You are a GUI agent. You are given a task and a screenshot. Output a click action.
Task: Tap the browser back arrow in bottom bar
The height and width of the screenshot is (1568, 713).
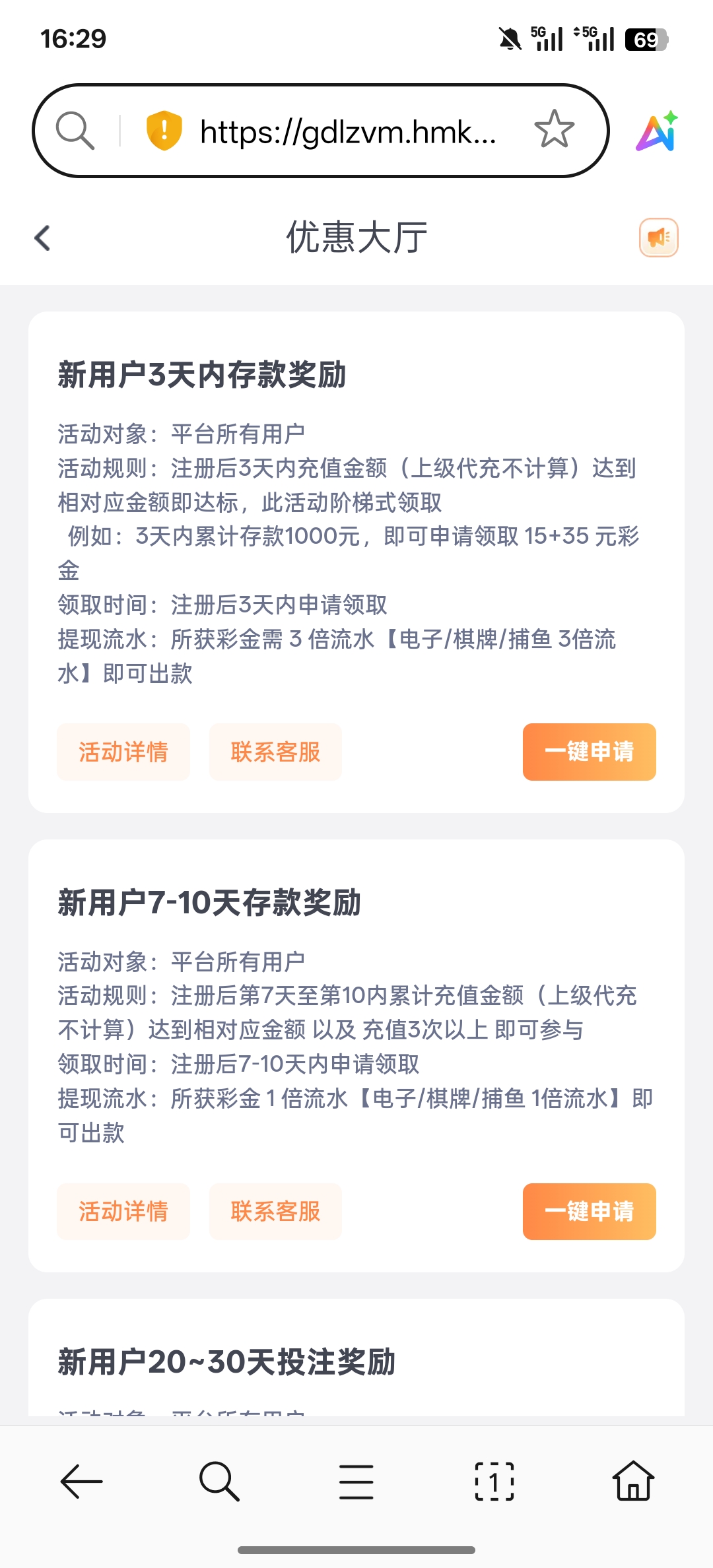tap(82, 1482)
